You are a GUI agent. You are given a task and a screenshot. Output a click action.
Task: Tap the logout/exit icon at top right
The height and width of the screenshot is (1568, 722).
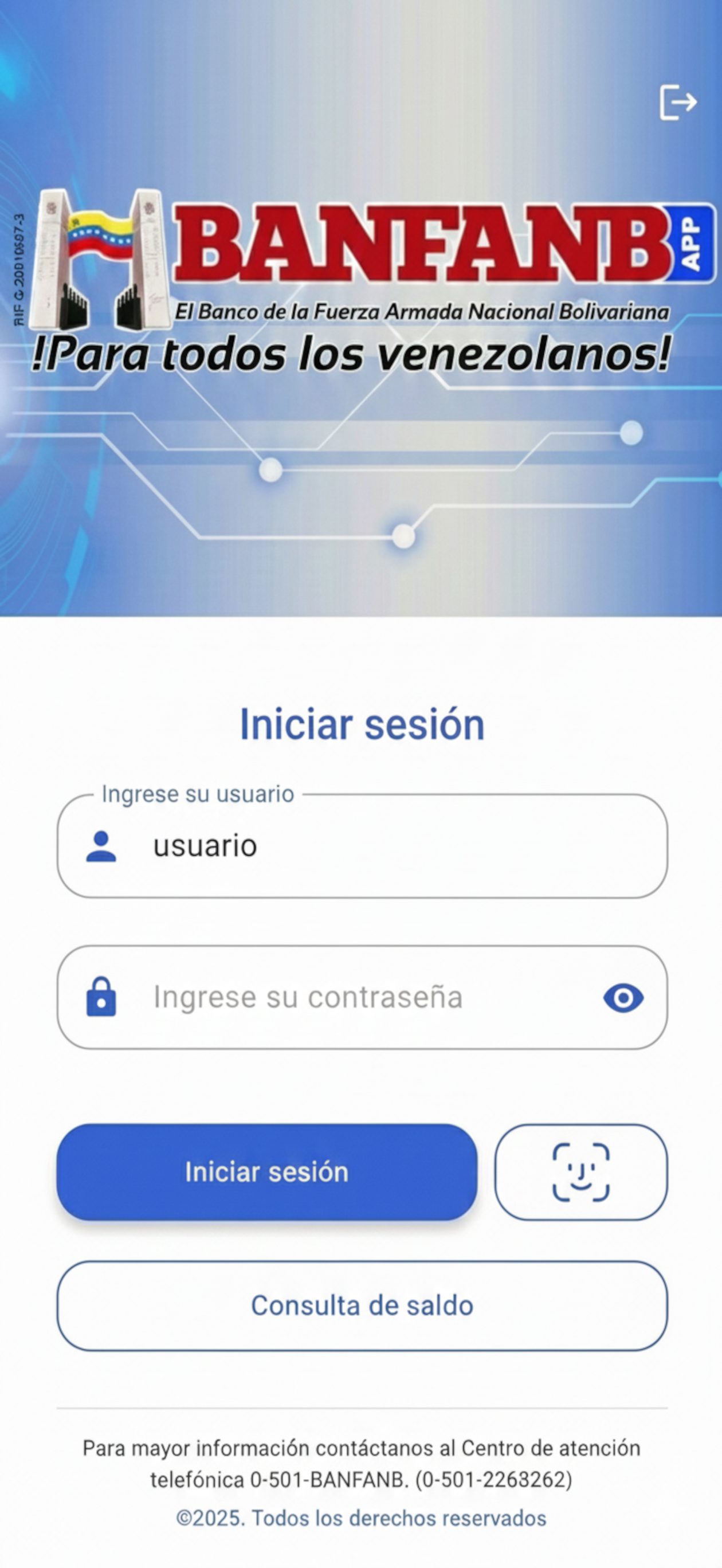(x=678, y=102)
